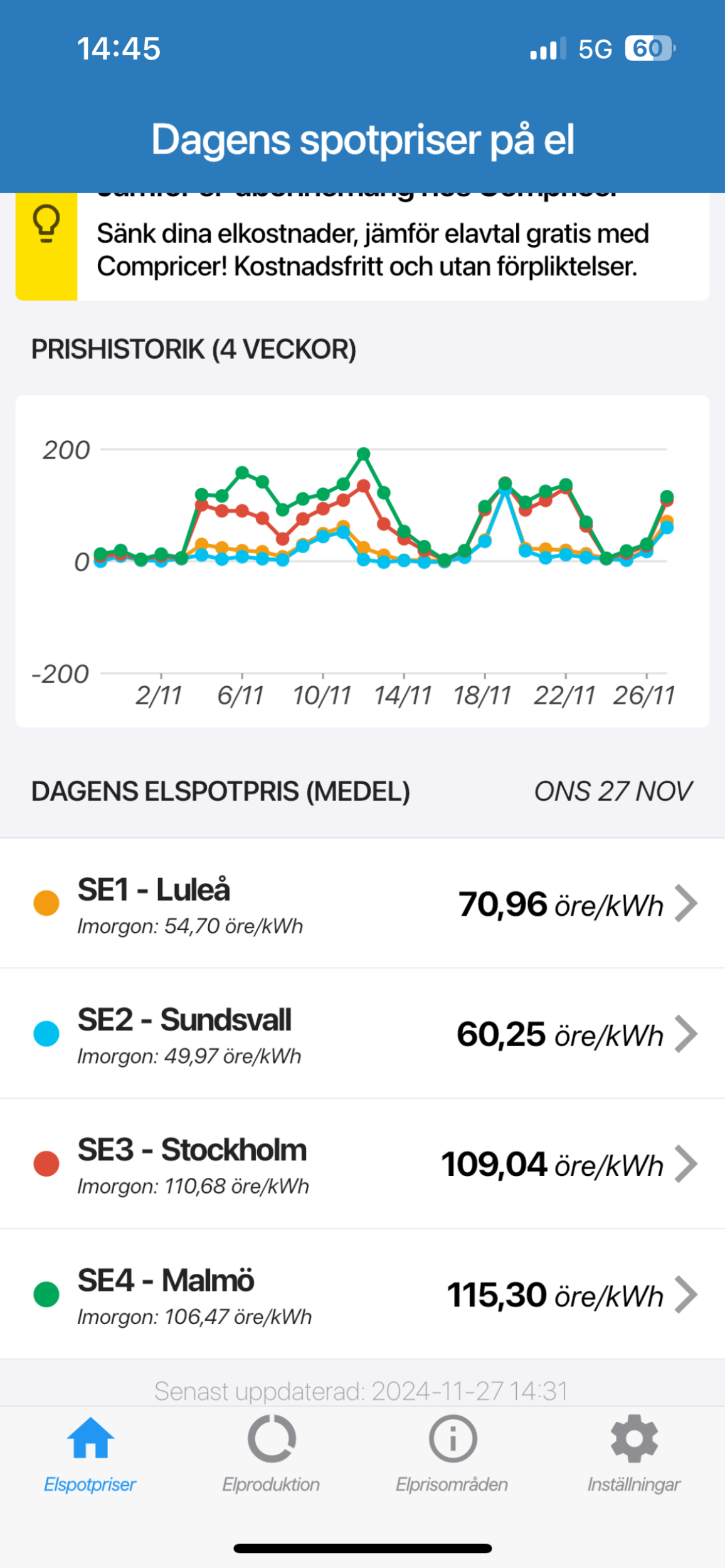Open SE1 - Luleå price details
The image size is (725, 1568).
pos(362,903)
